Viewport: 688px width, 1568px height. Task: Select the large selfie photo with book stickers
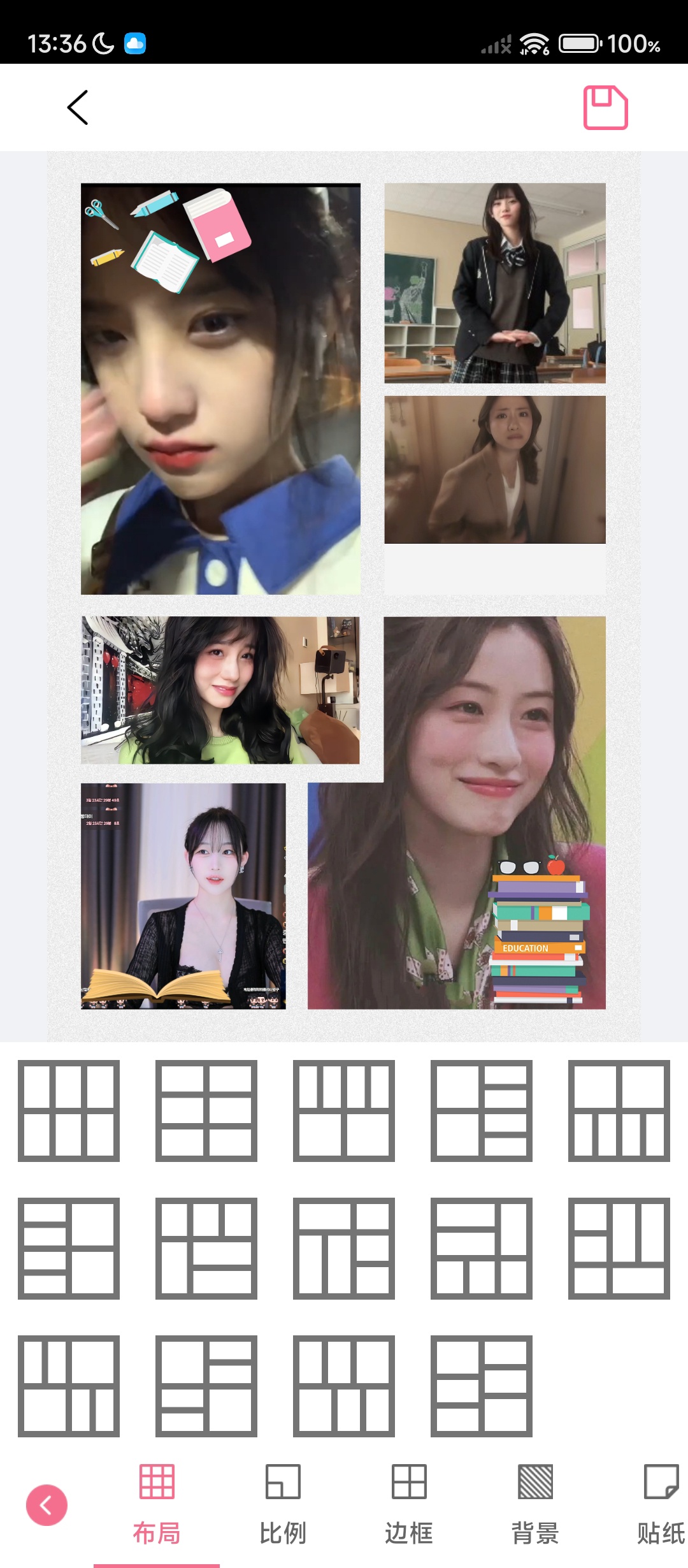[x=220, y=389]
